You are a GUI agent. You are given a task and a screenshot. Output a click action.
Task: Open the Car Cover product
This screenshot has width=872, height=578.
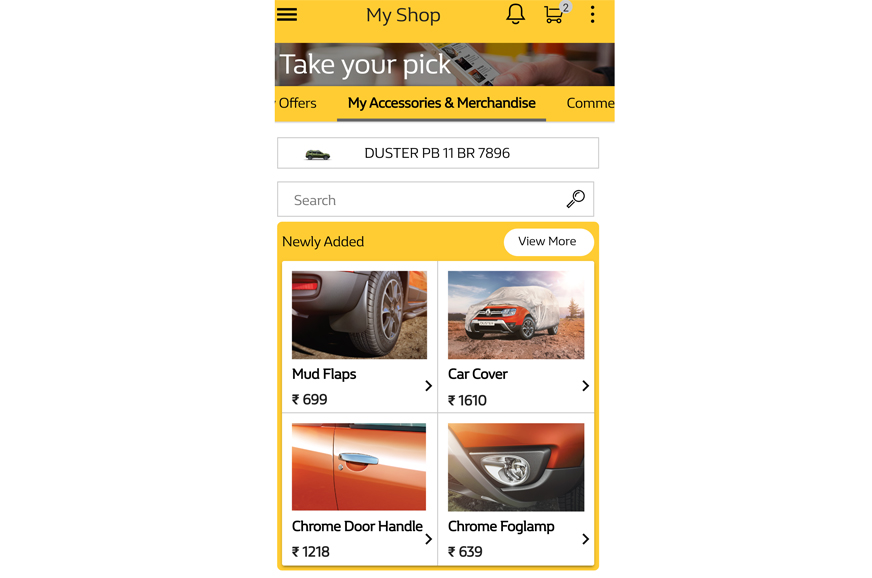[516, 337]
